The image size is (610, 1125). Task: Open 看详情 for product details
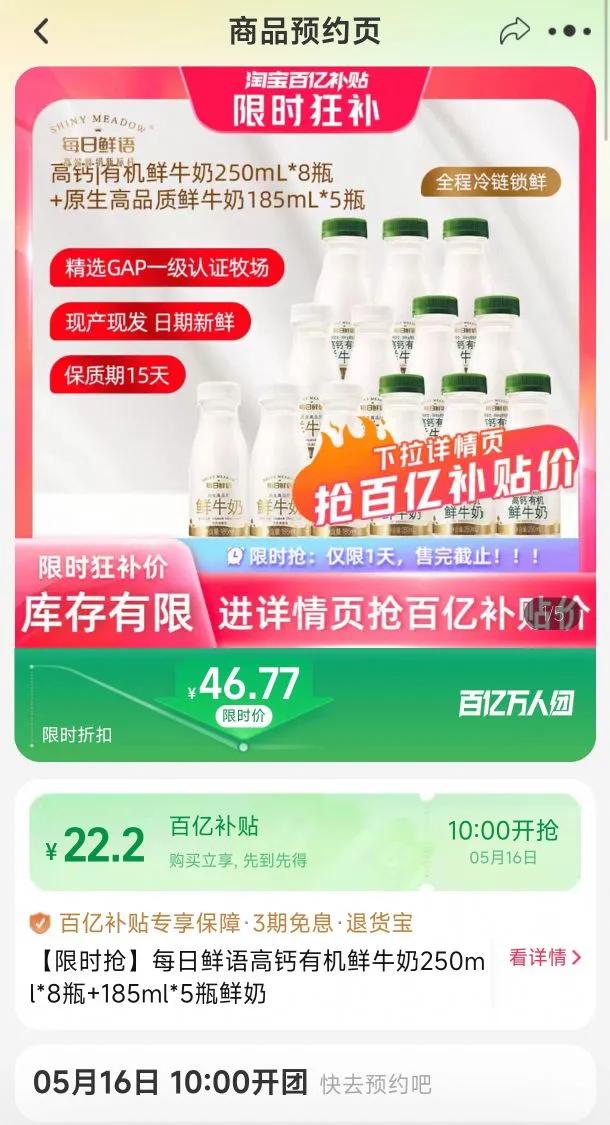tap(545, 957)
